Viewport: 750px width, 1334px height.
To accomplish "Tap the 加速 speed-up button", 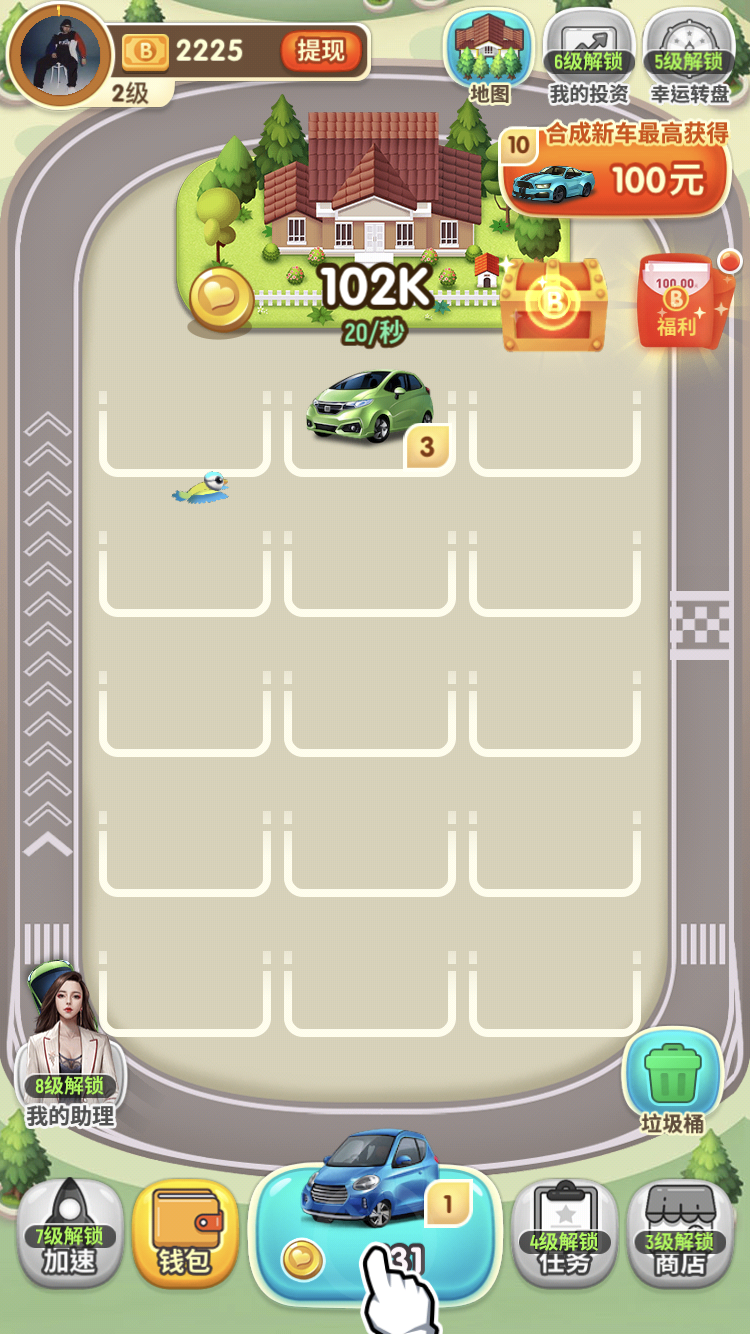I will [70, 1232].
